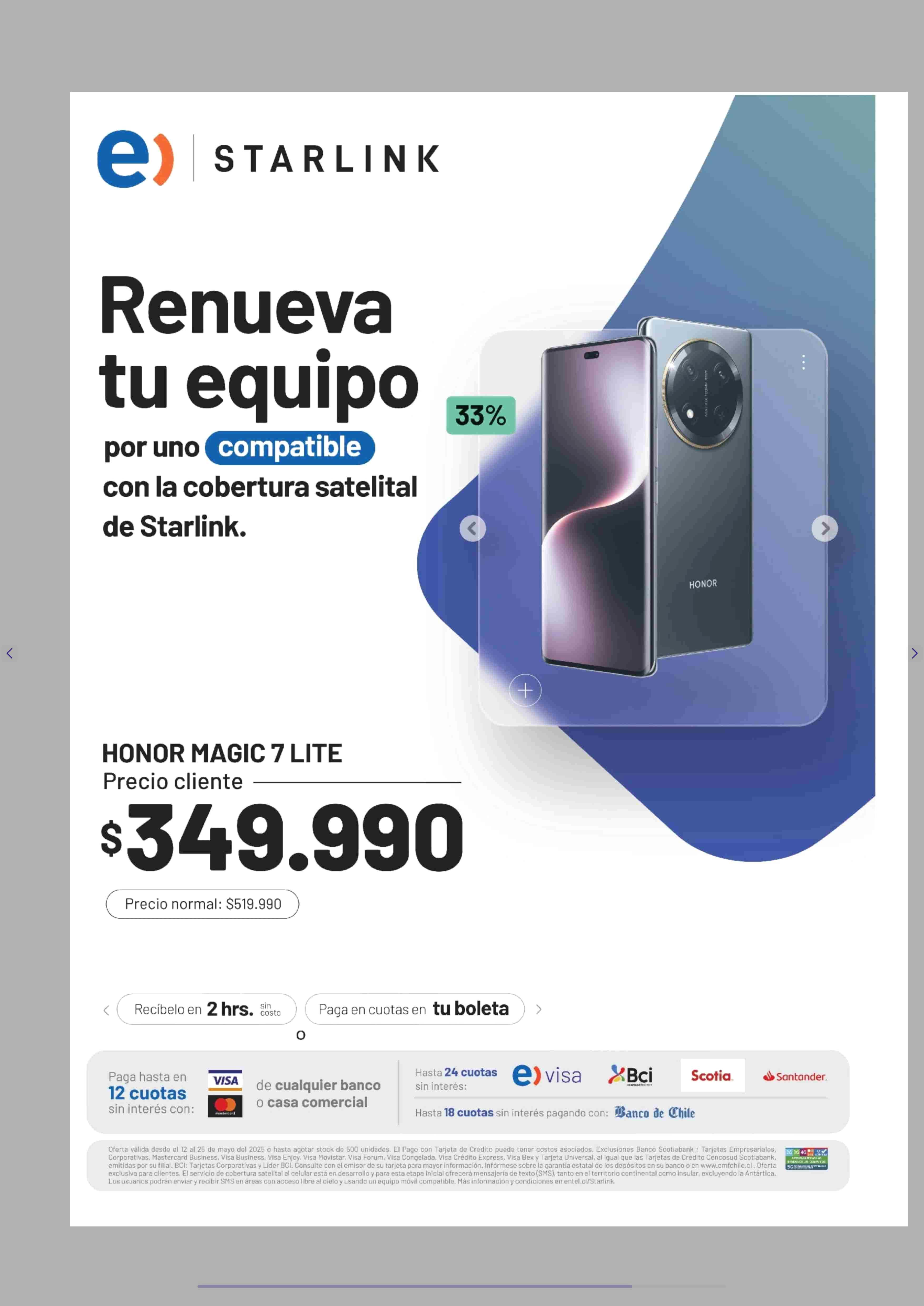This screenshot has width=924, height=1306.
Task: Go to the previous page of the viewer
Action: pos(10,653)
